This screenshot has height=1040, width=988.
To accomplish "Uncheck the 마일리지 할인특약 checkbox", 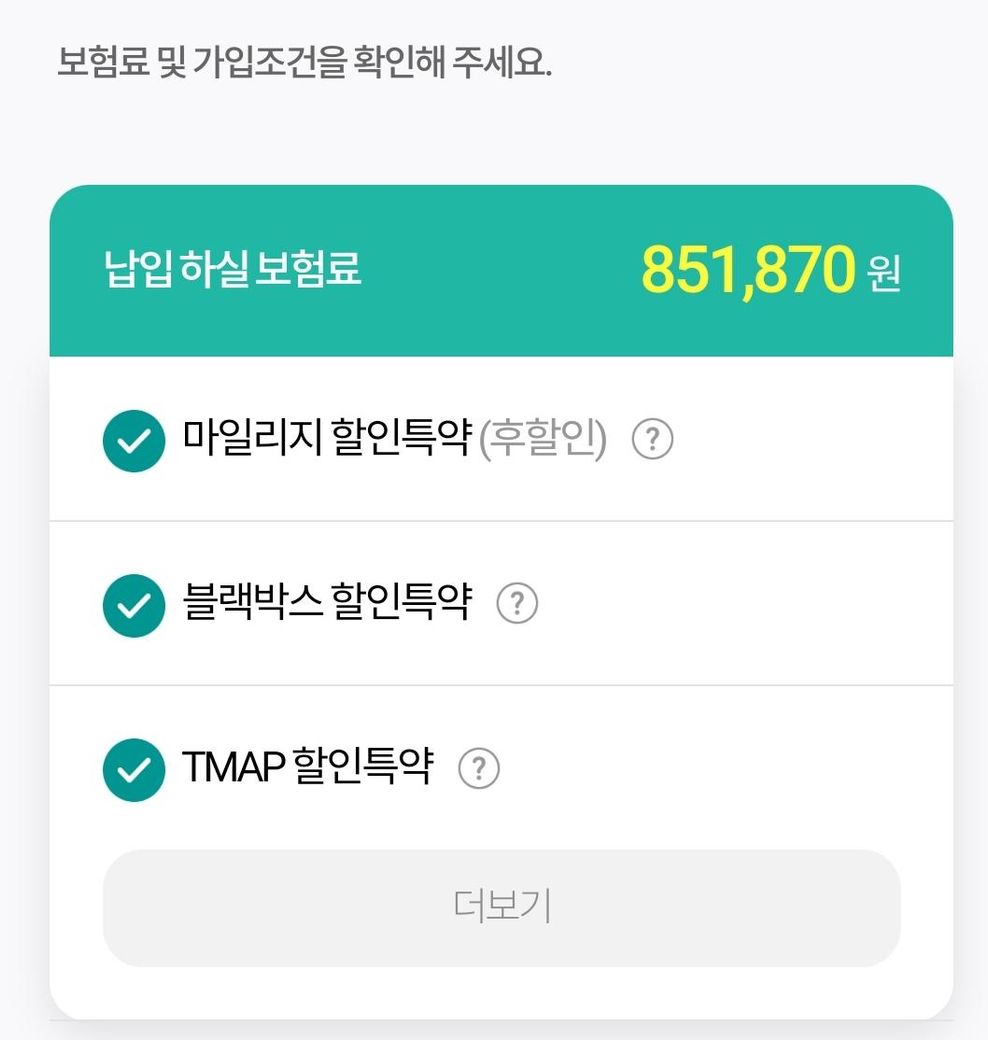I will (x=133, y=441).
